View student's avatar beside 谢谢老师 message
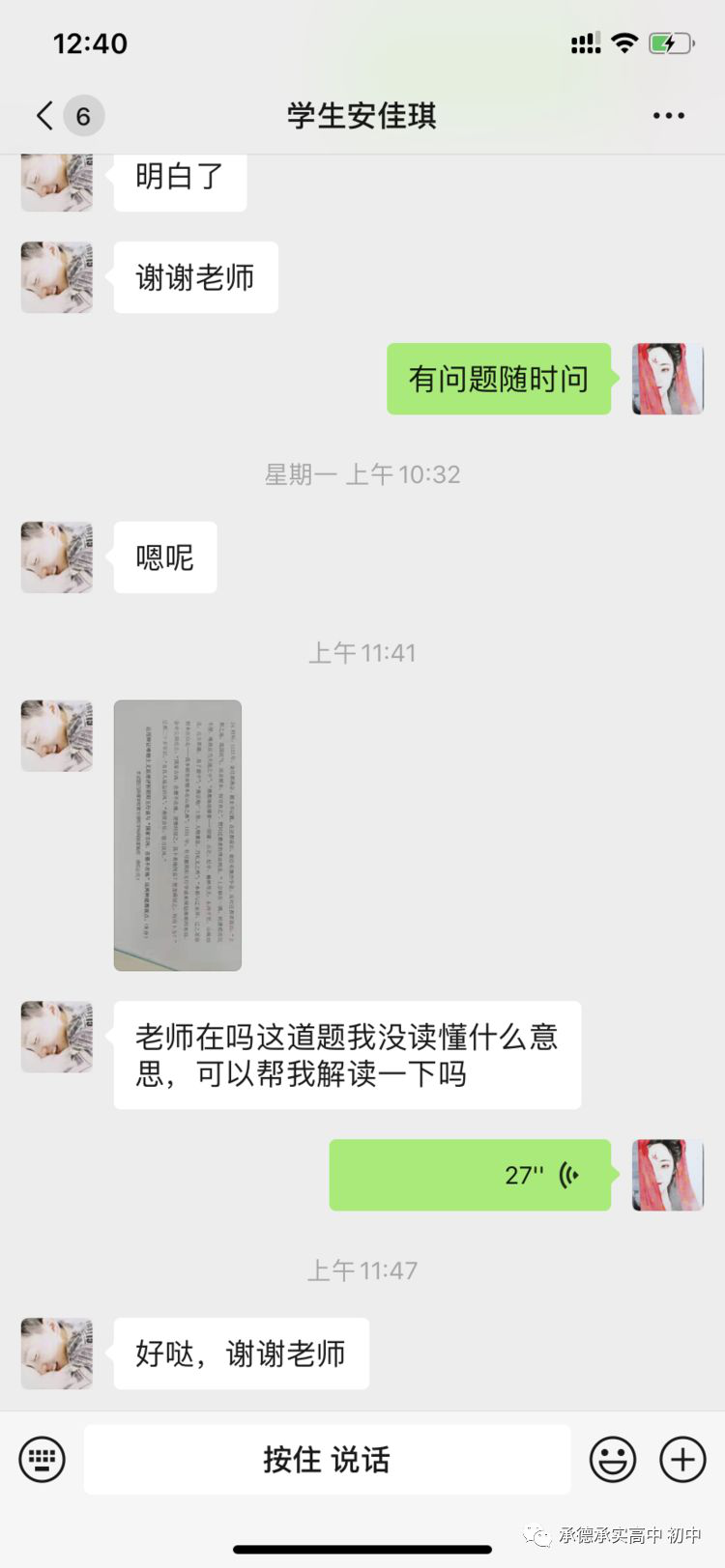 click(x=57, y=277)
